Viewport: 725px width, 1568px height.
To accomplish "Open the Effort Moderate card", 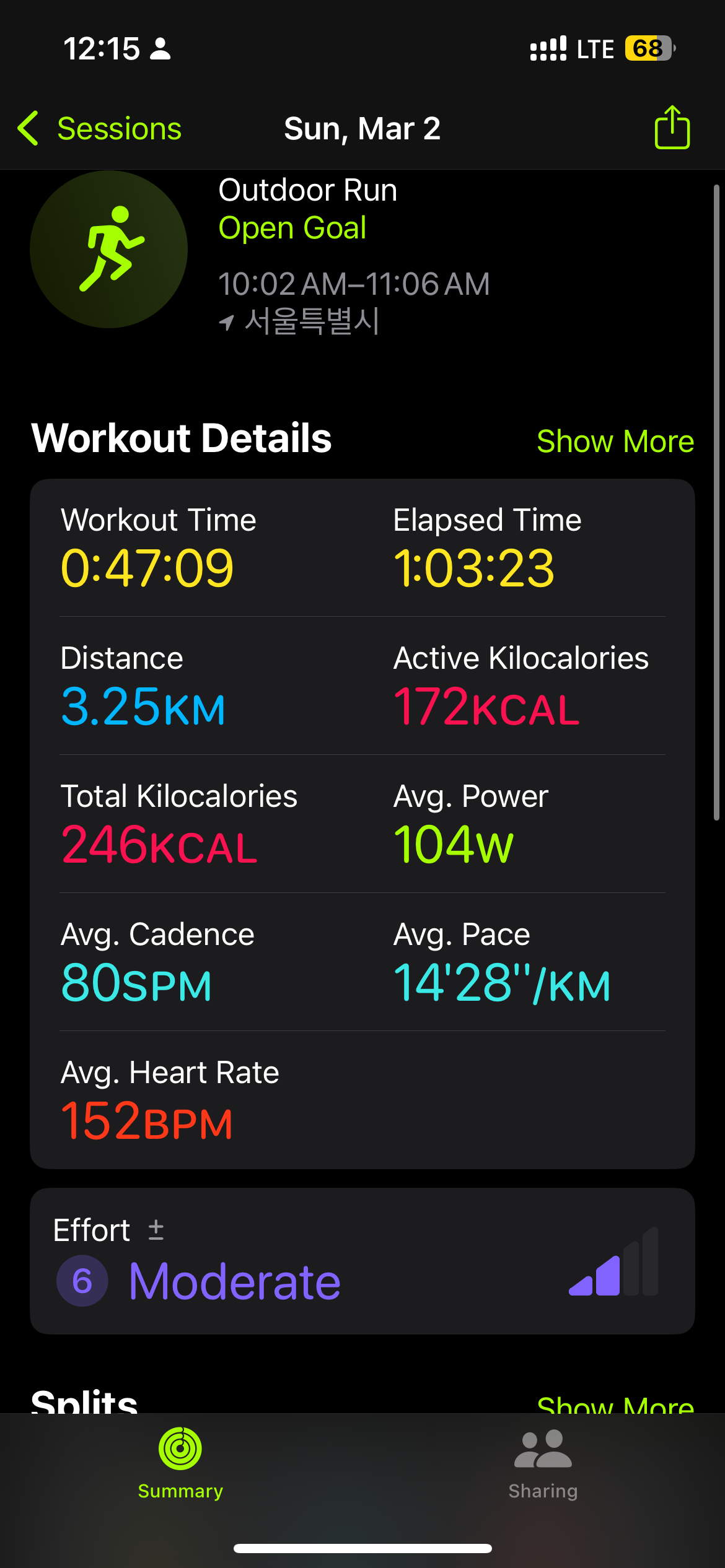I will pyautogui.click(x=362, y=1261).
